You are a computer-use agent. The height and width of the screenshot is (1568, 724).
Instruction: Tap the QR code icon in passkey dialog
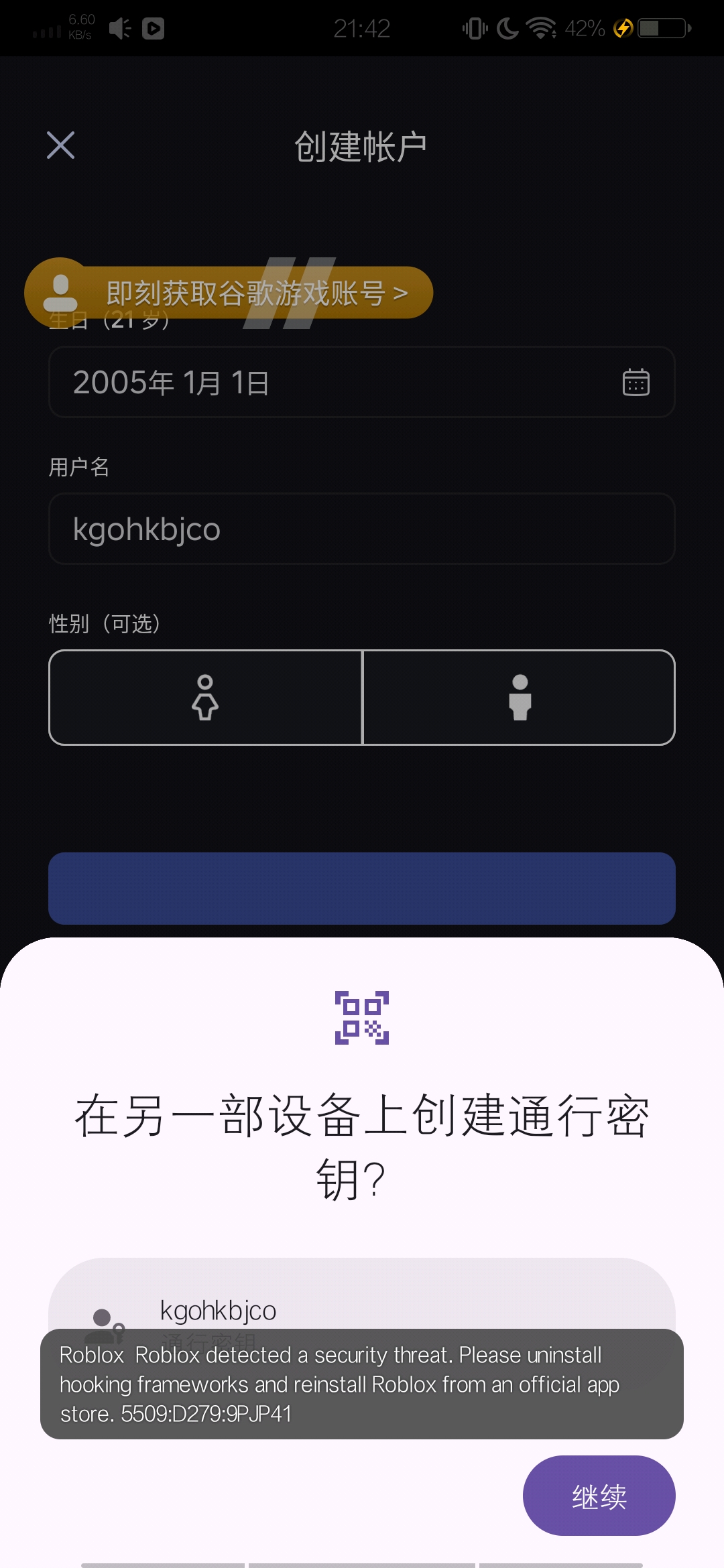pos(362,1019)
